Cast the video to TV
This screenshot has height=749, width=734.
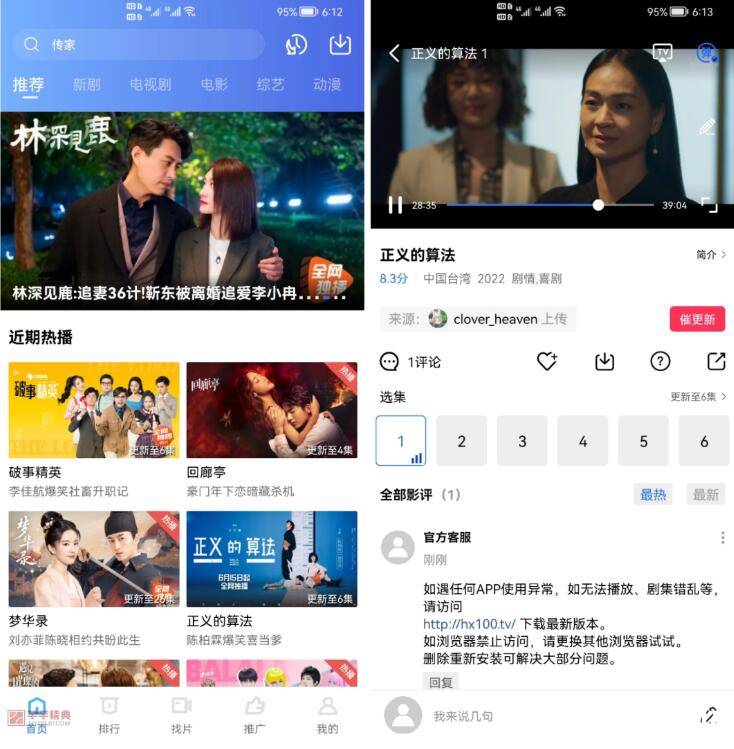click(662, 52)
